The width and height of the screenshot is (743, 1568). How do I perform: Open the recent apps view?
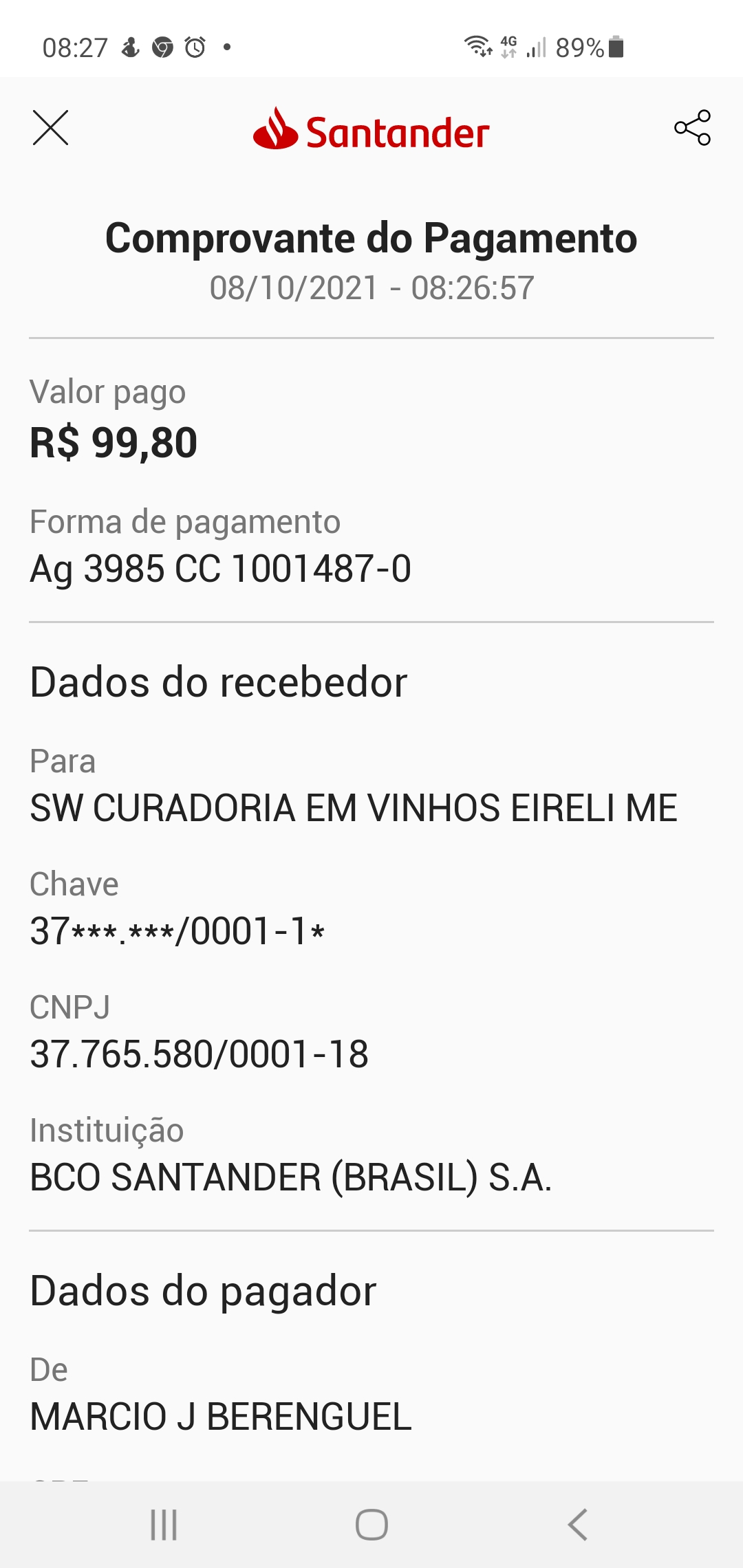(164, 1525)
